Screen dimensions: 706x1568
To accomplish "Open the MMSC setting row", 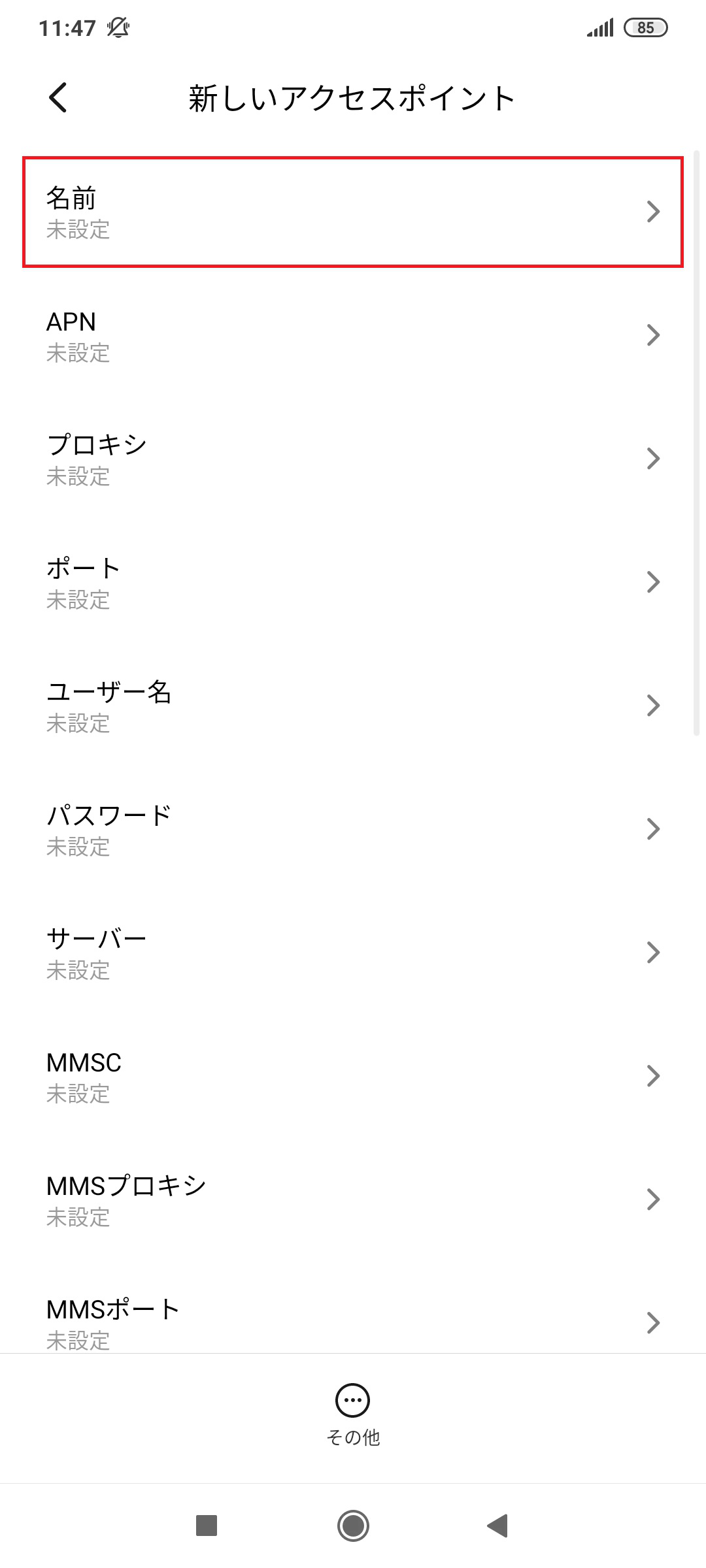I will [353, 1077].
